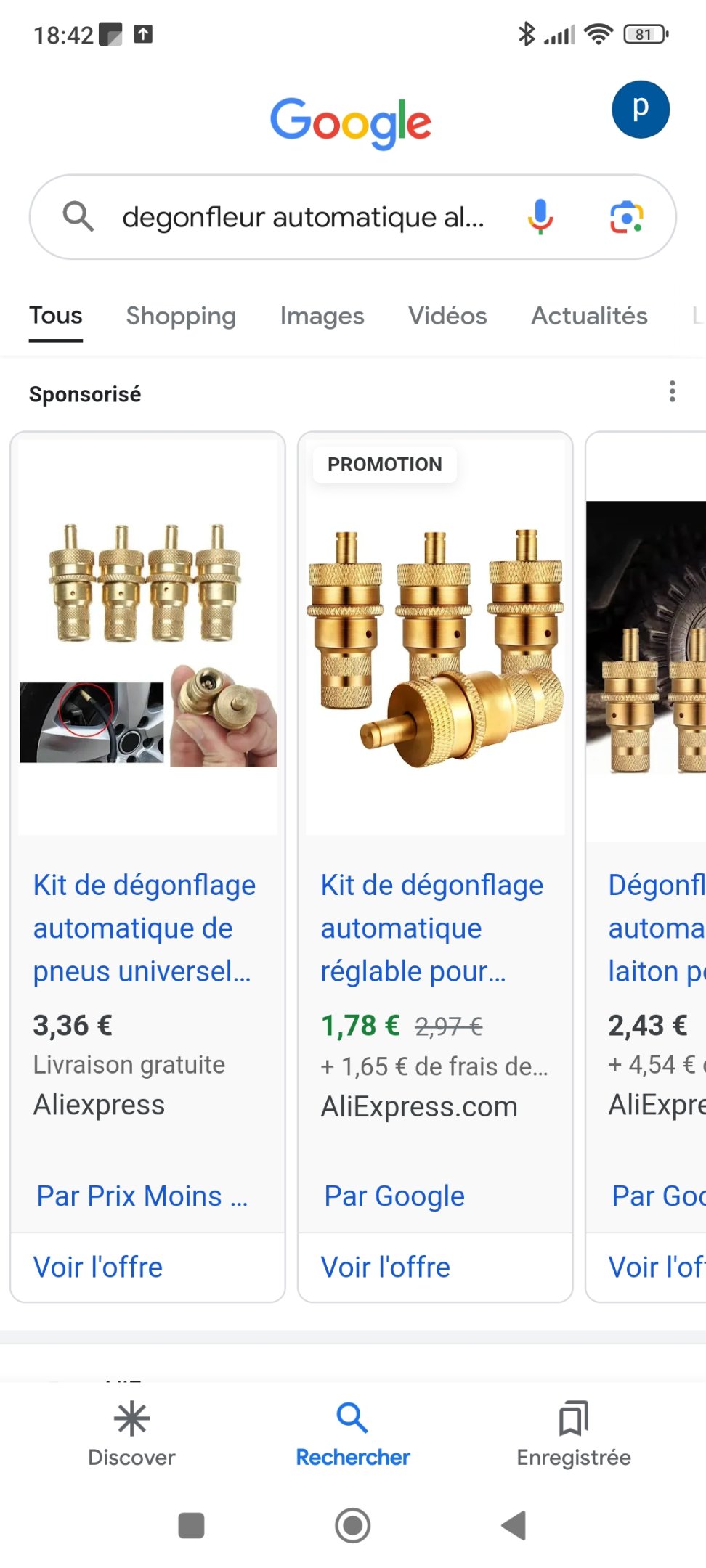Switch to the Vidéos tab
706x1568 pixels.
[x=447, y=316]
